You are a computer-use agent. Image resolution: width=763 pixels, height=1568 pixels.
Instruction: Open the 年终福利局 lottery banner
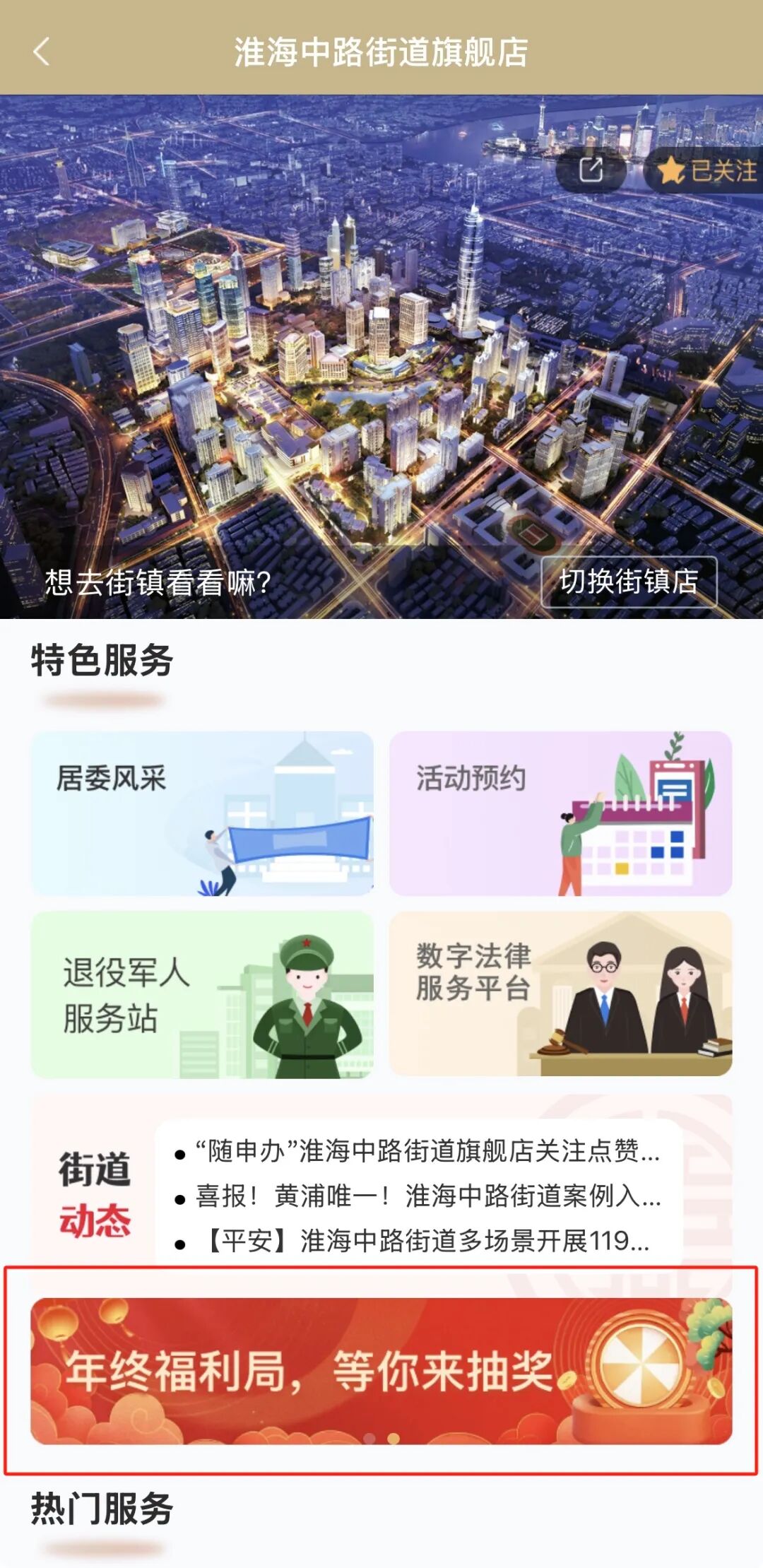tap(381, 1371)
